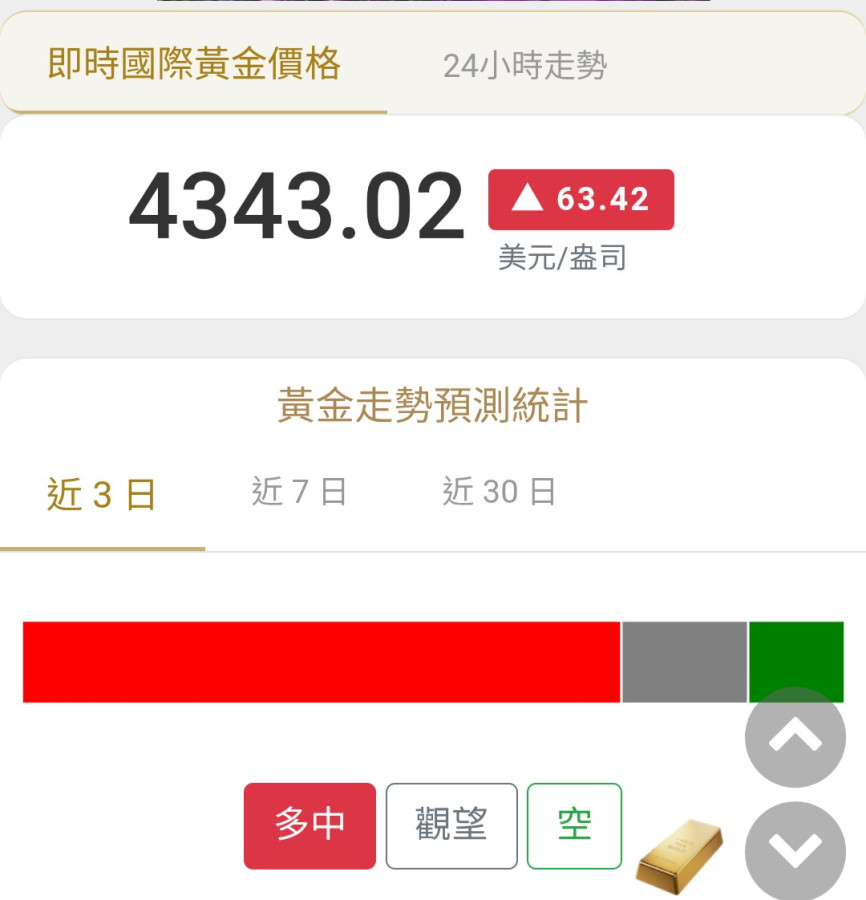866x900 pixels.
Task: Jump to top with up arrow
Action: 795,737
